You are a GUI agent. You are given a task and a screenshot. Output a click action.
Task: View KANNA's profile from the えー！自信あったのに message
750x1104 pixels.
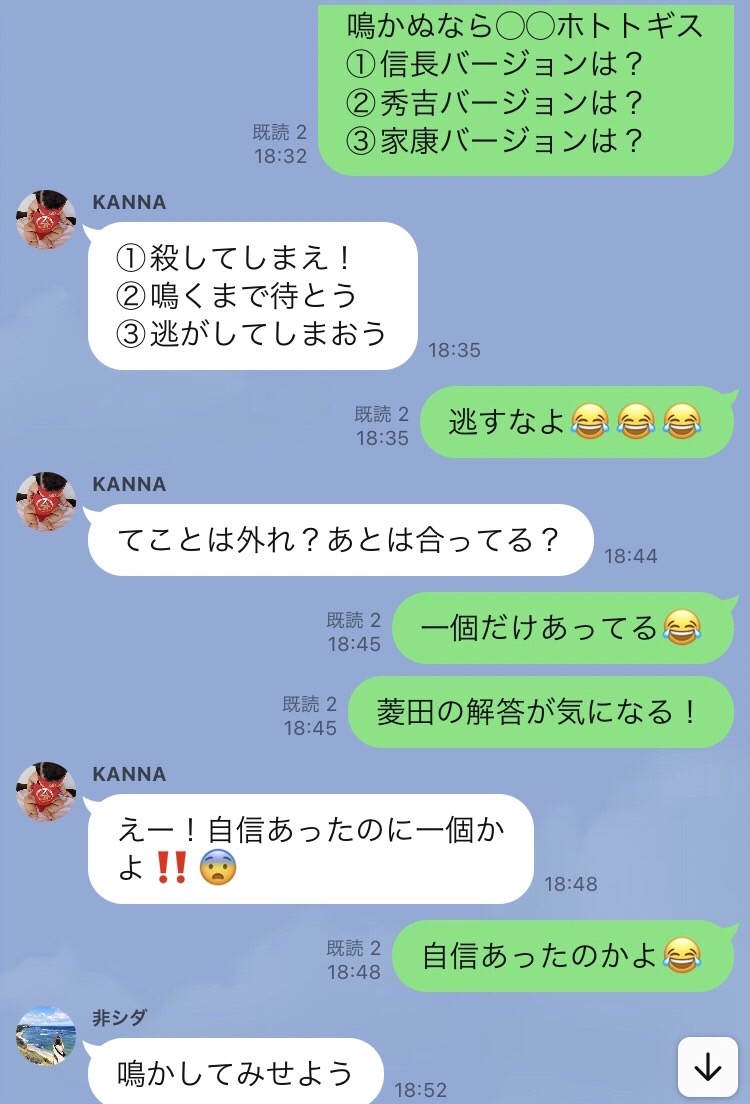tap(46, 791)
